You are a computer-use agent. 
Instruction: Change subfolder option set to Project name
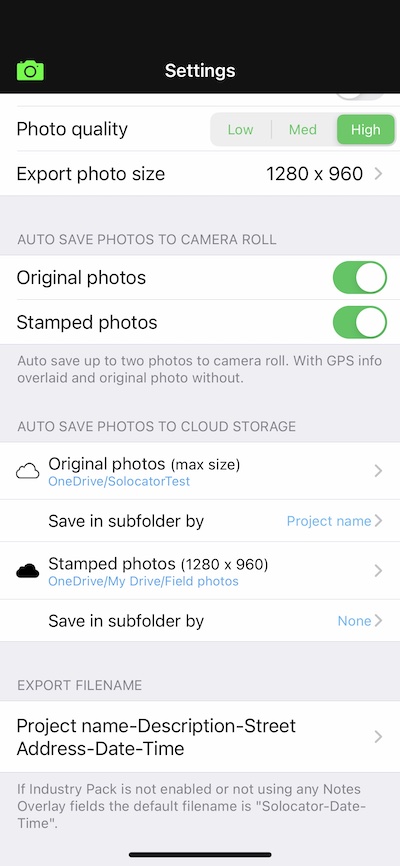200,521
